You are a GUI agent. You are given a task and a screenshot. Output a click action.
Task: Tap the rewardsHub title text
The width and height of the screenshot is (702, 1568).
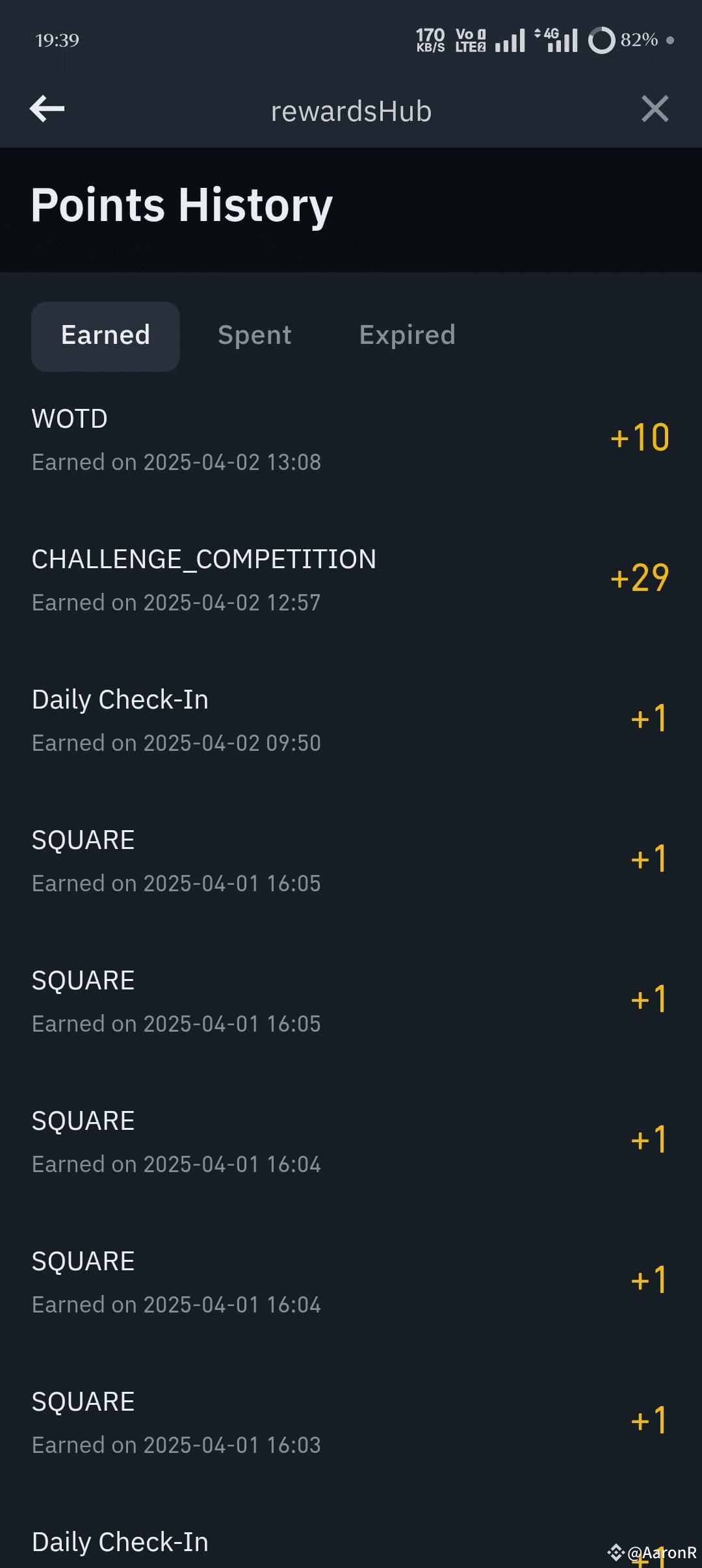(x=351, y=111)
